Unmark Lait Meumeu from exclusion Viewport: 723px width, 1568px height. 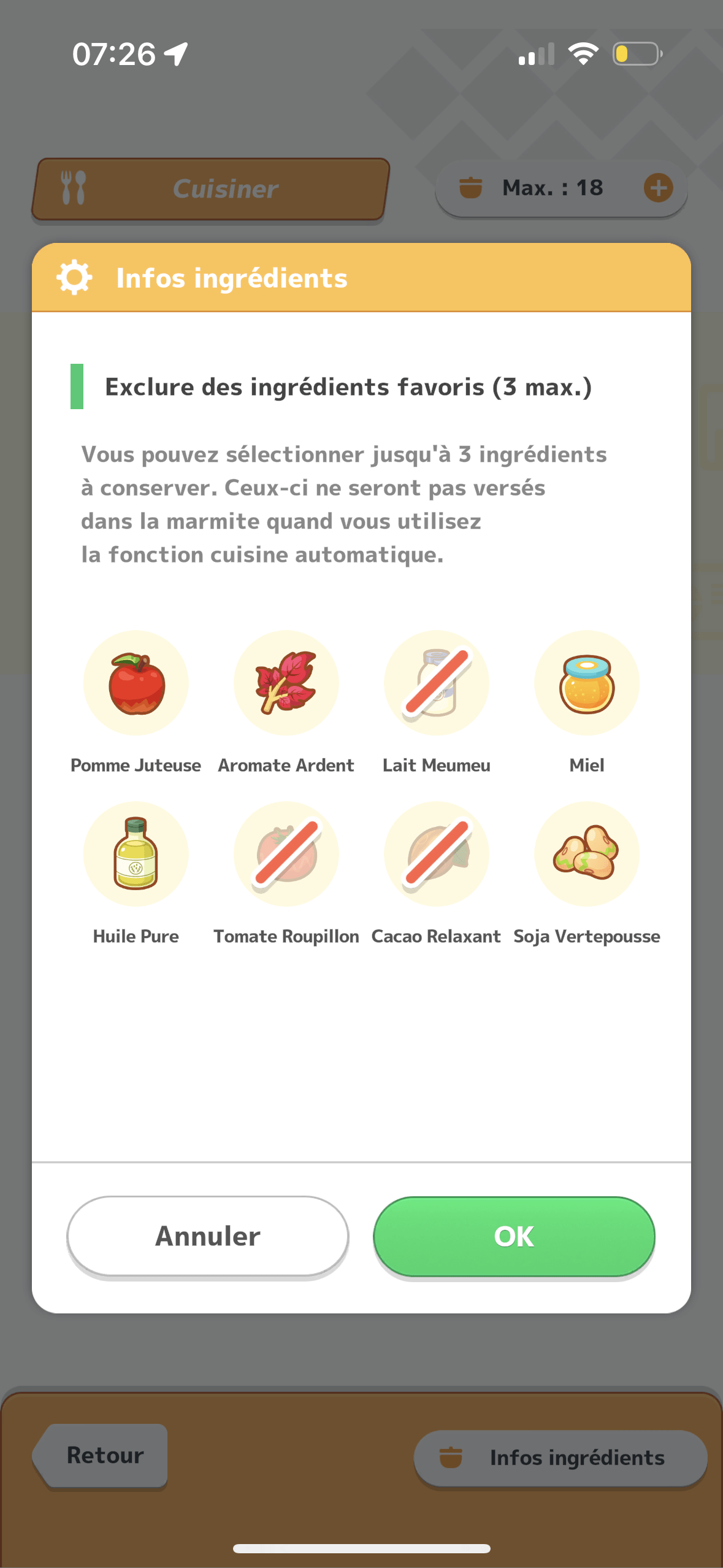tap(437, 683)
